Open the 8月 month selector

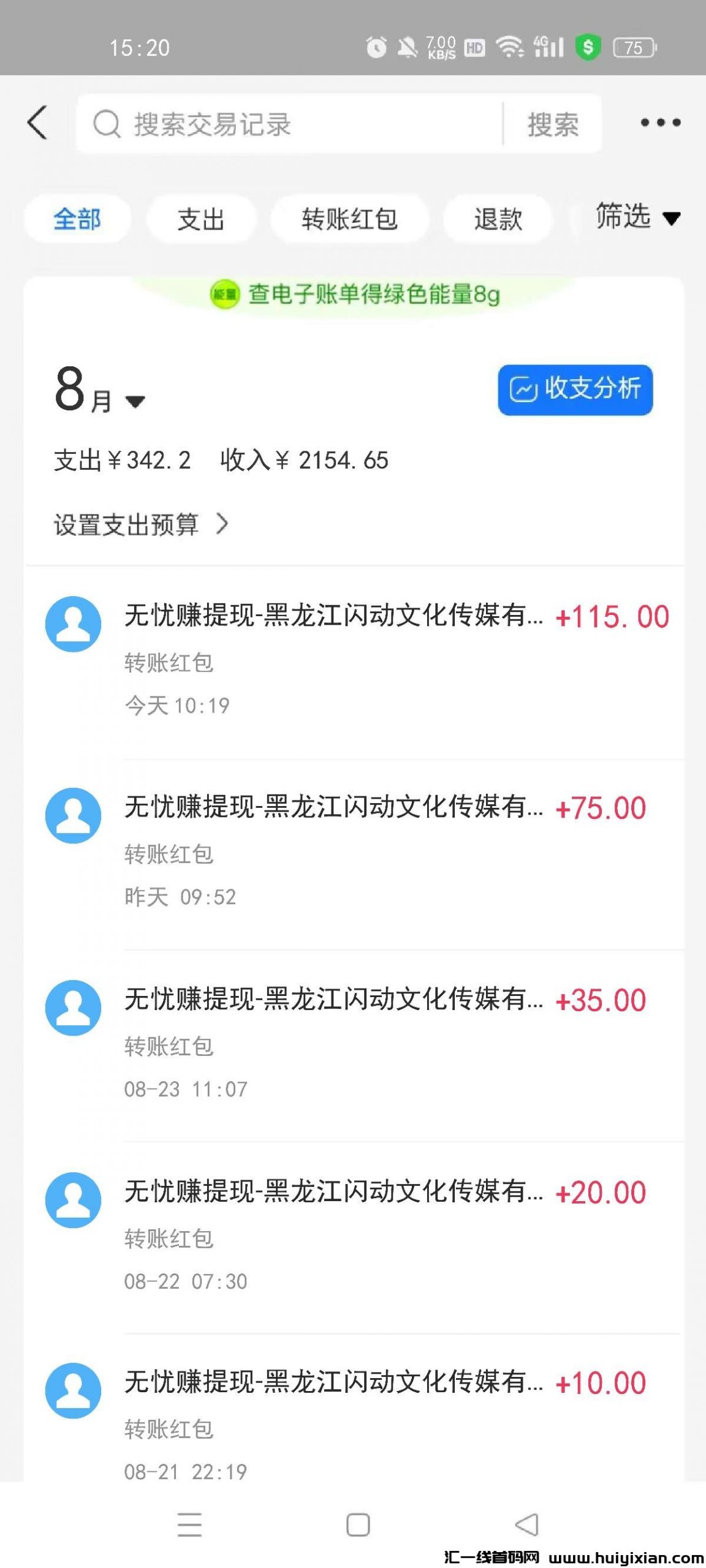pos(98,392)
